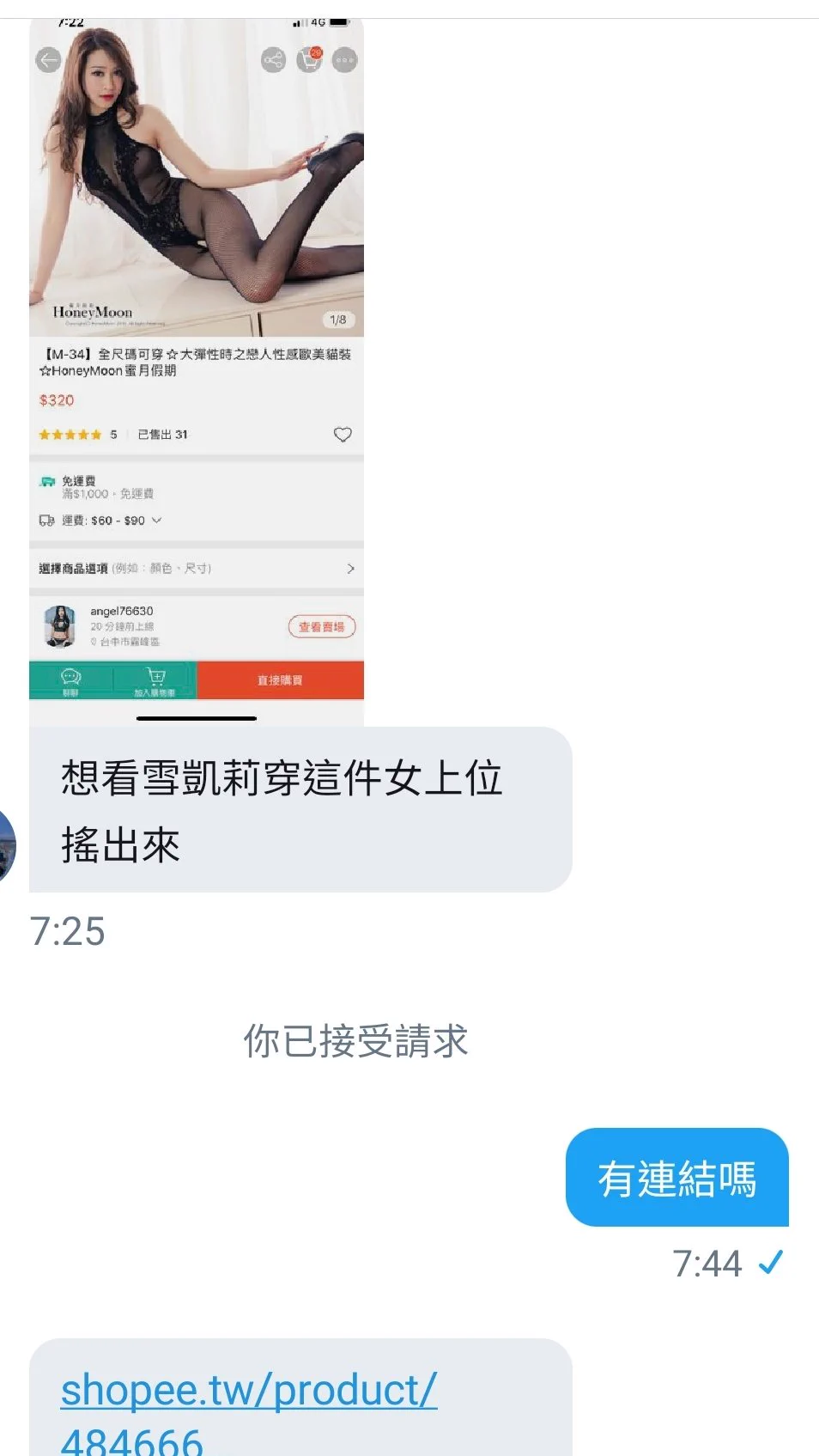This screenshot has width=819, height=1456.
Task: Open the shopee.tw product link
Action: (x=249, y=1392)
